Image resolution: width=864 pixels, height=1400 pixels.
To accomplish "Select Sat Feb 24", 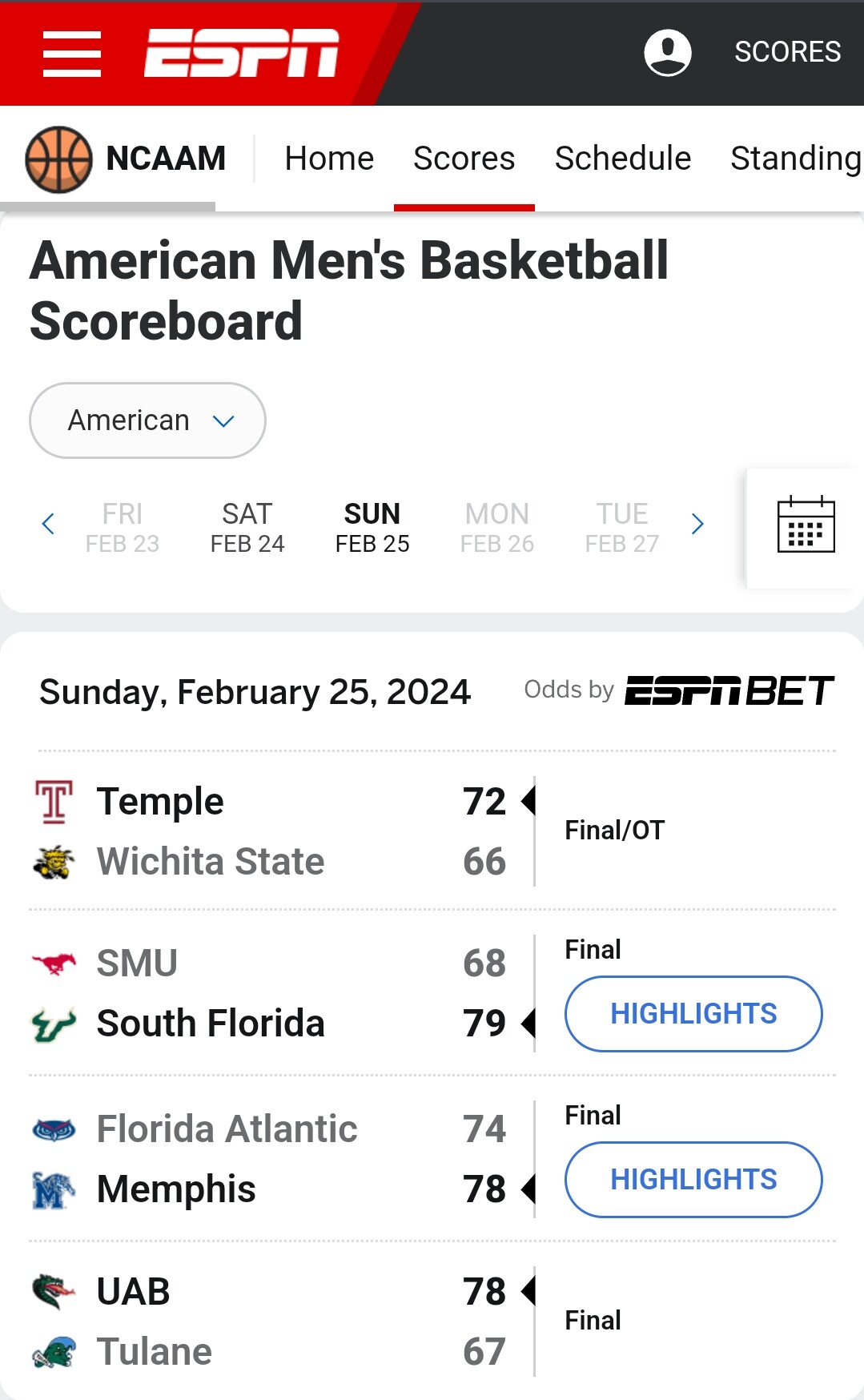I will coord(247,528).
